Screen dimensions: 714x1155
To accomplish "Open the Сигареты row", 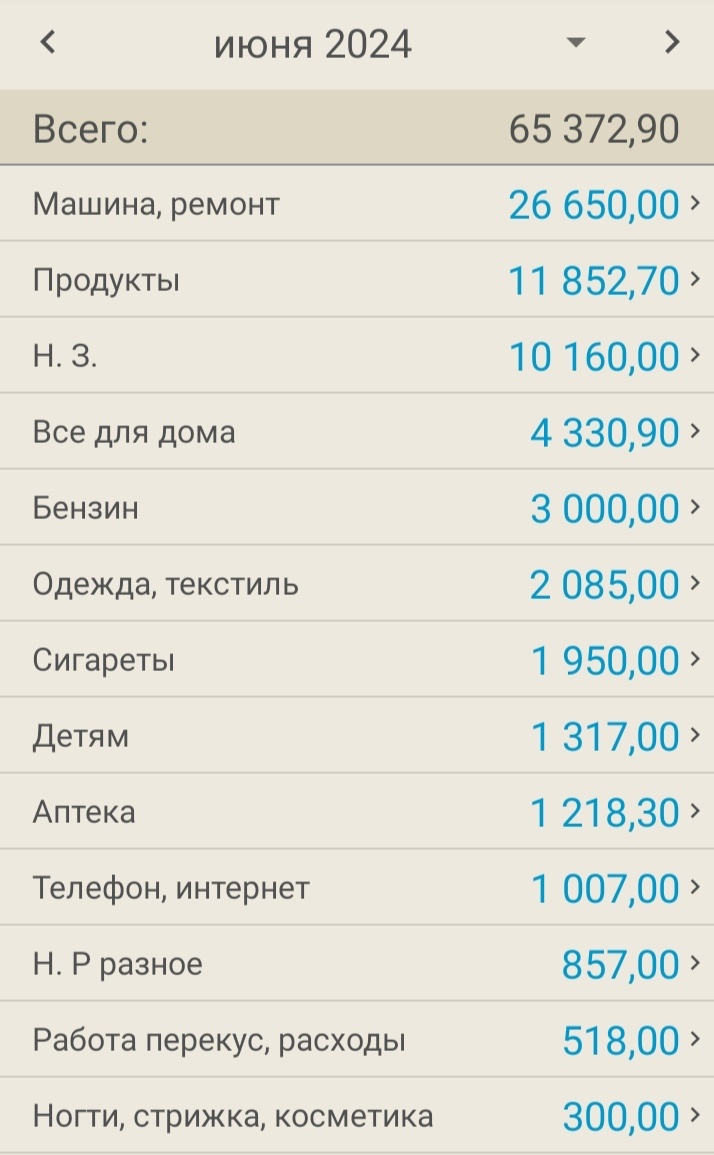I will (x=357, y=659).
